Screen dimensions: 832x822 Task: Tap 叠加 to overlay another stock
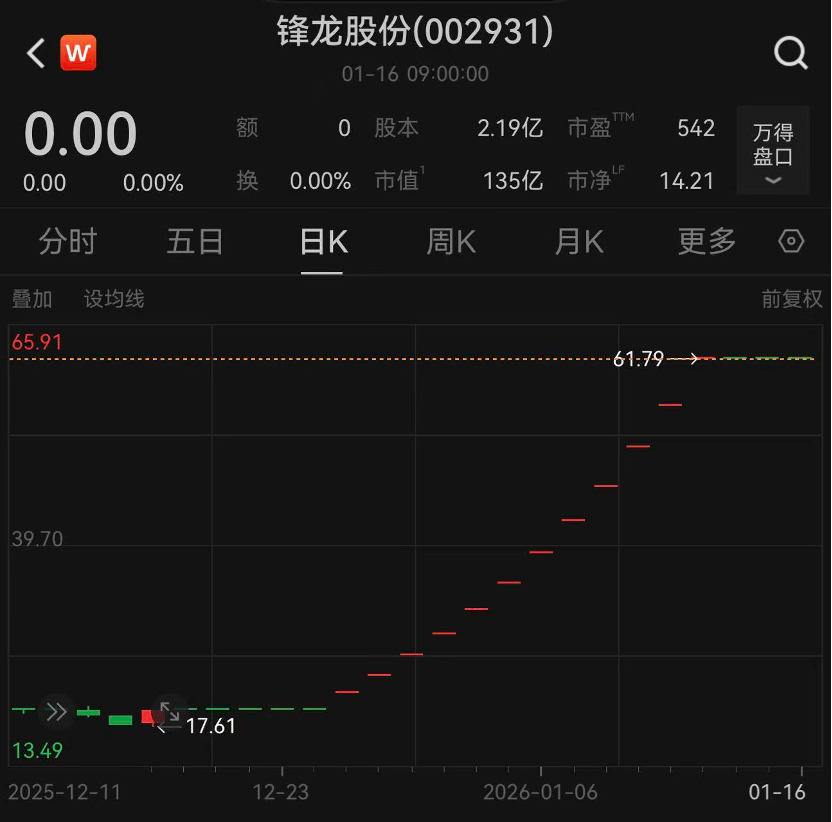coord(32,299)
